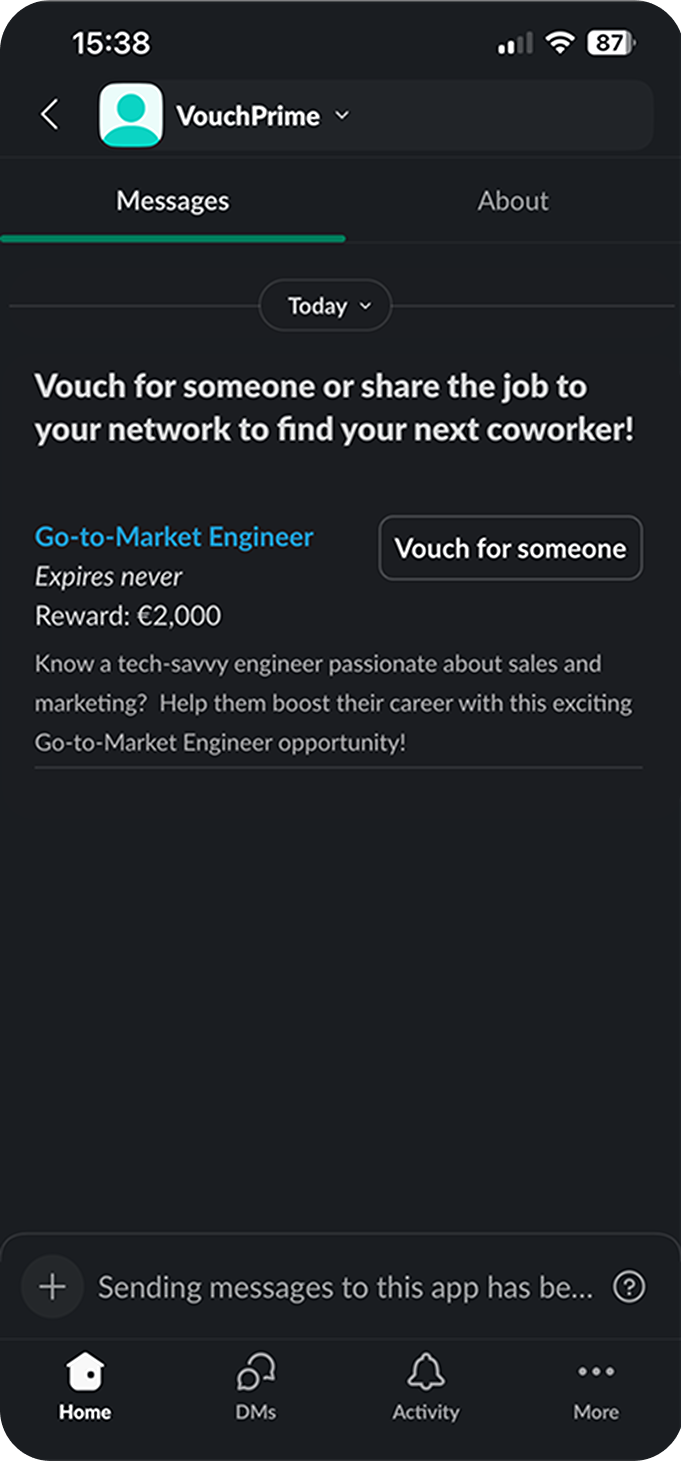Switch to the Home tab
This screenshot has width=681, height=1461.
[85, 1388]
